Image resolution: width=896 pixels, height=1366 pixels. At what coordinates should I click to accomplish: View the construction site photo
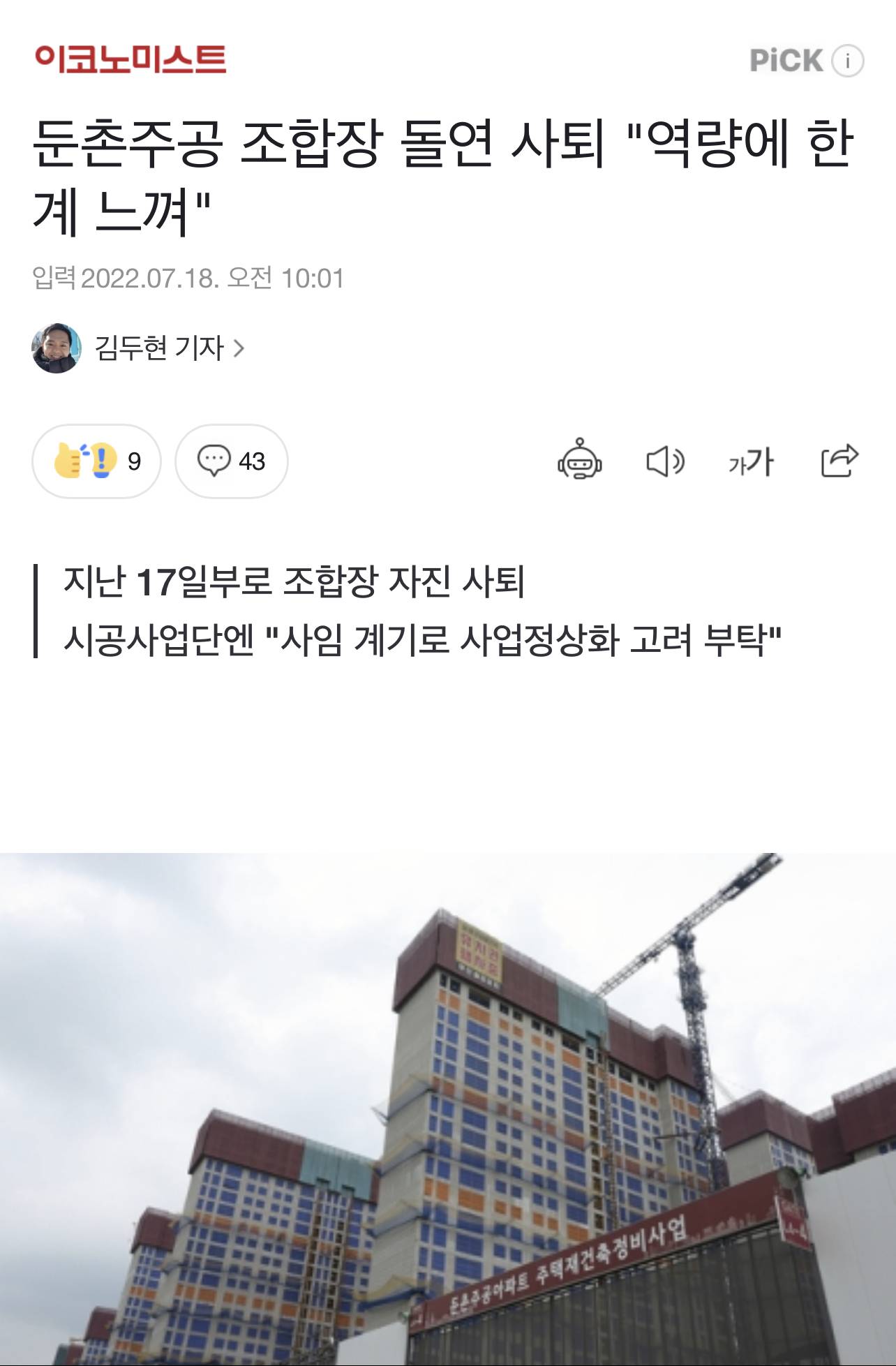(448, 1108)
